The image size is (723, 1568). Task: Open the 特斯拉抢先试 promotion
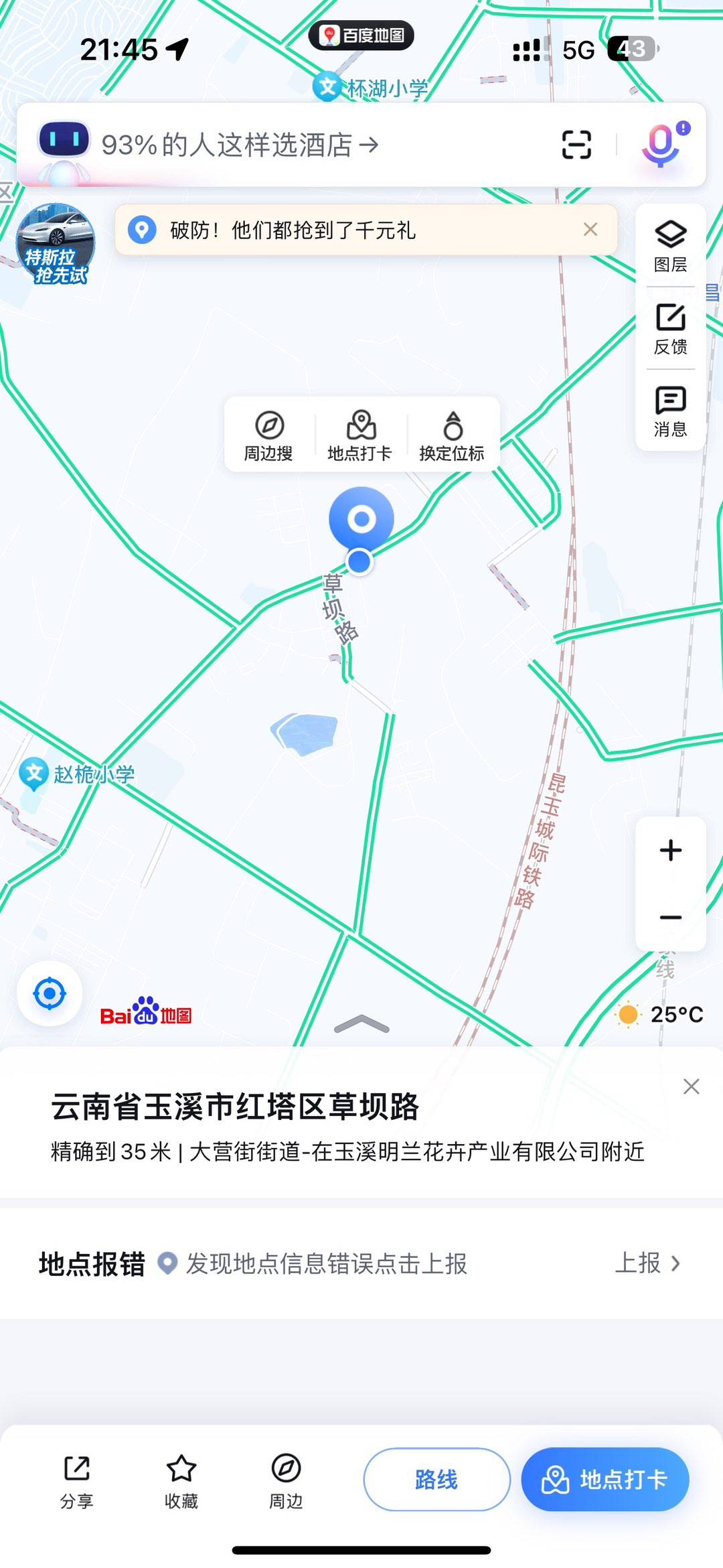tap(55, 244)
